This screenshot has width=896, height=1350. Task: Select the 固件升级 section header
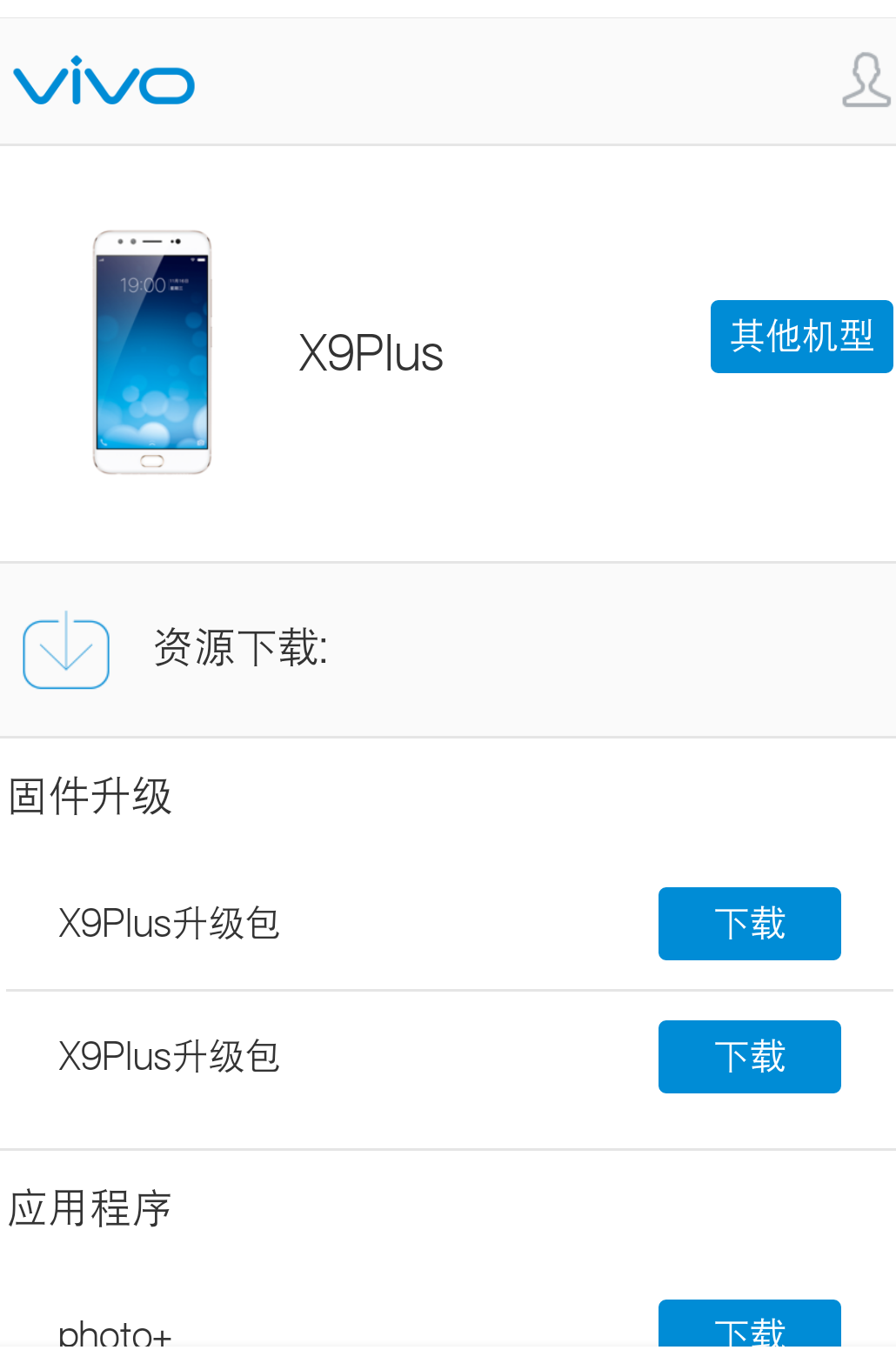click(x=90, y=794)
